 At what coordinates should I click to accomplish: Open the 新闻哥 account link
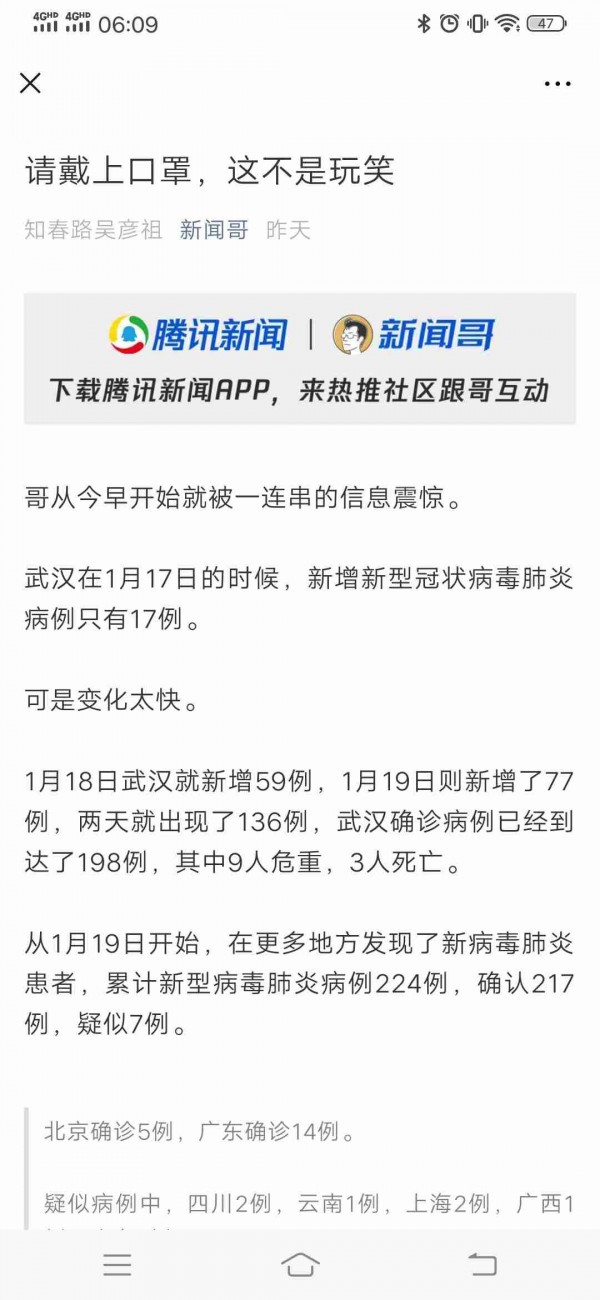pyautogui.click(x=214, y=230)
